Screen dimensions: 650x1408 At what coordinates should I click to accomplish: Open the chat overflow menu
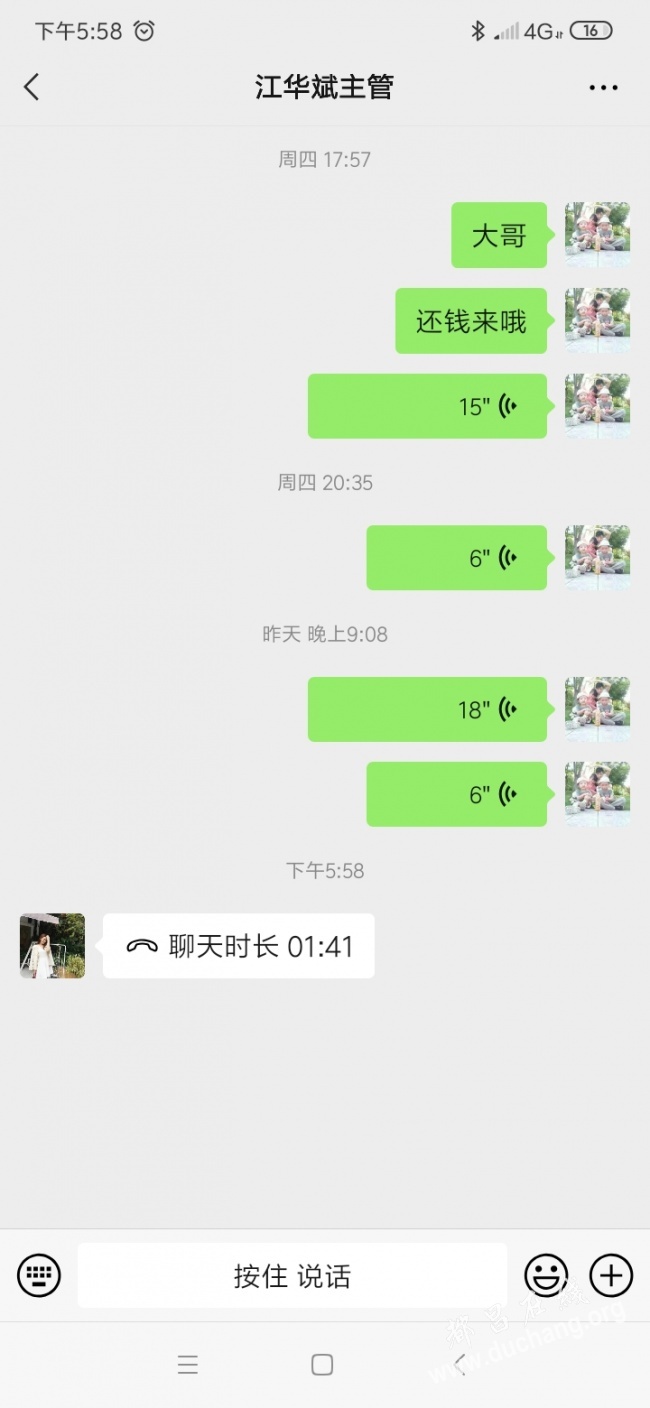(x=603, y=88)
